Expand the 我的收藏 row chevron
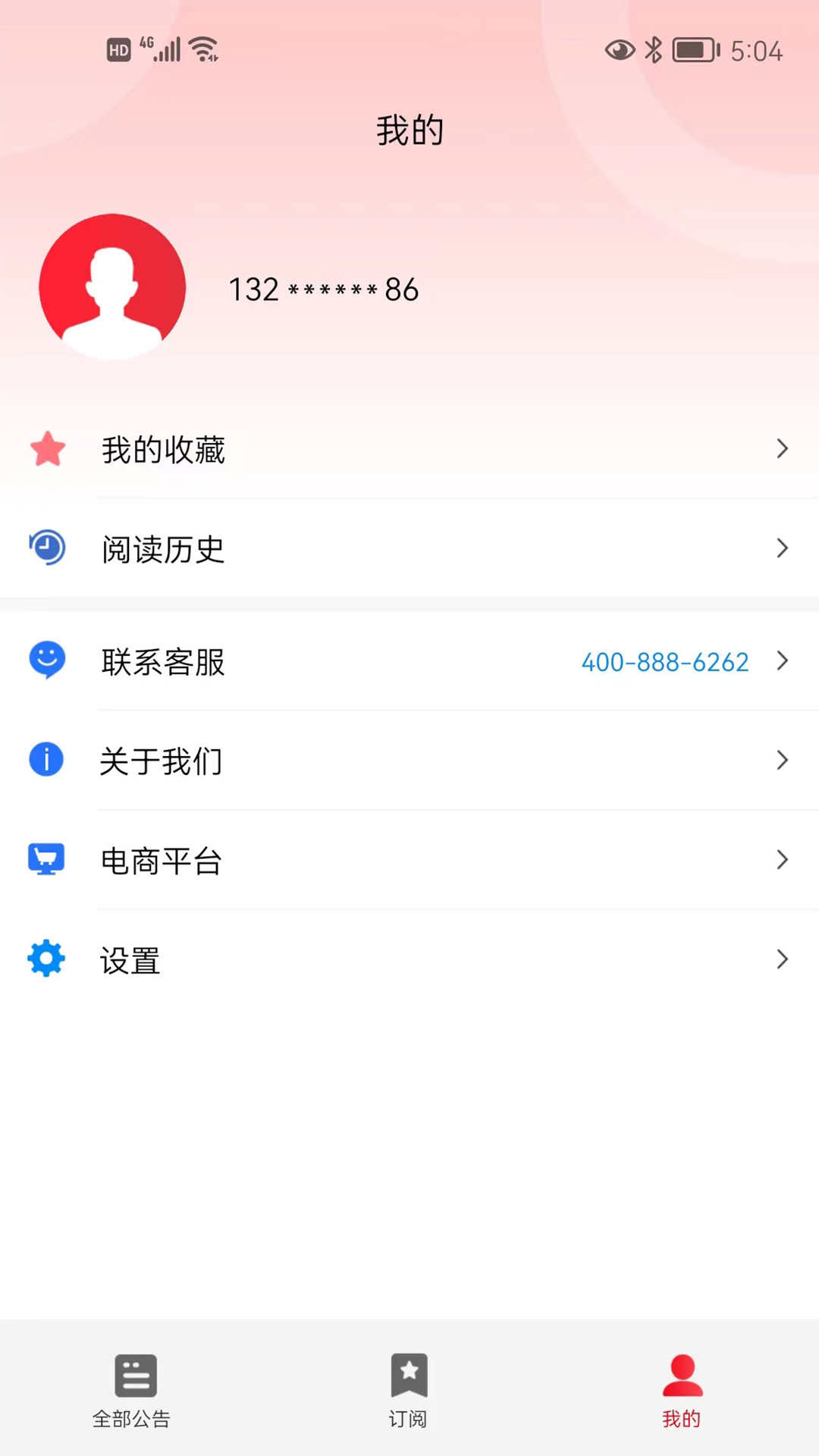Viewport: 819px width, 1456px height. point(783,448)
